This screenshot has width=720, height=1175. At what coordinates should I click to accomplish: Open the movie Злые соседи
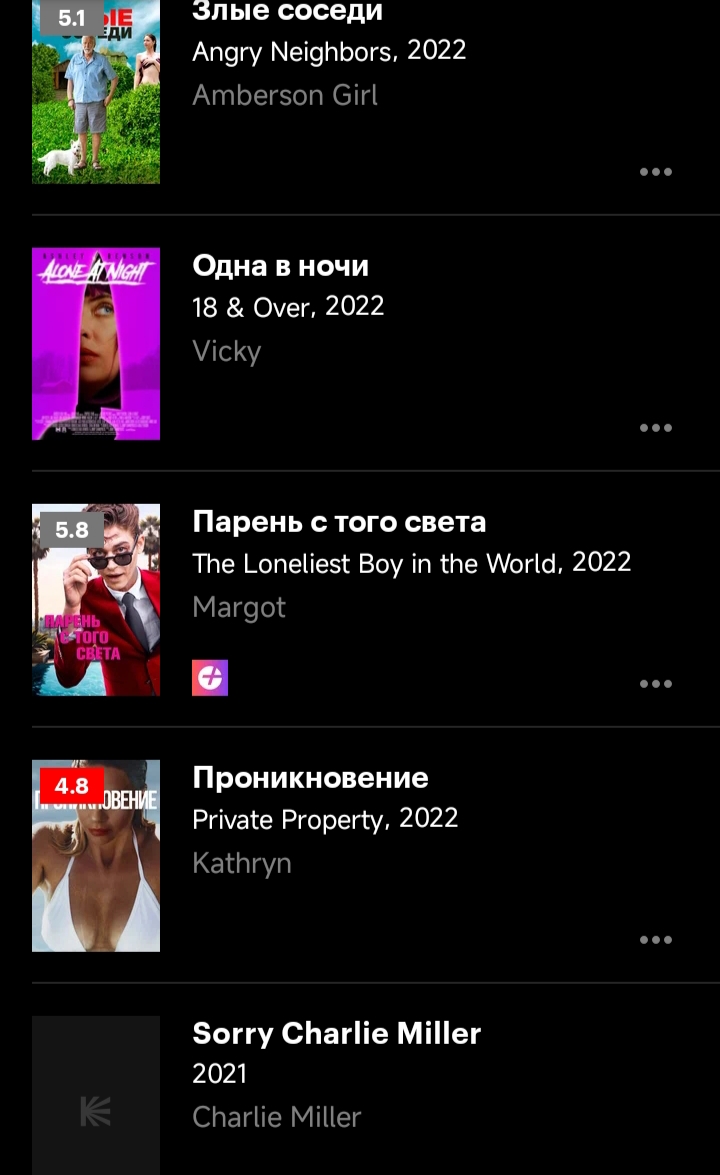tap(287, 14)
